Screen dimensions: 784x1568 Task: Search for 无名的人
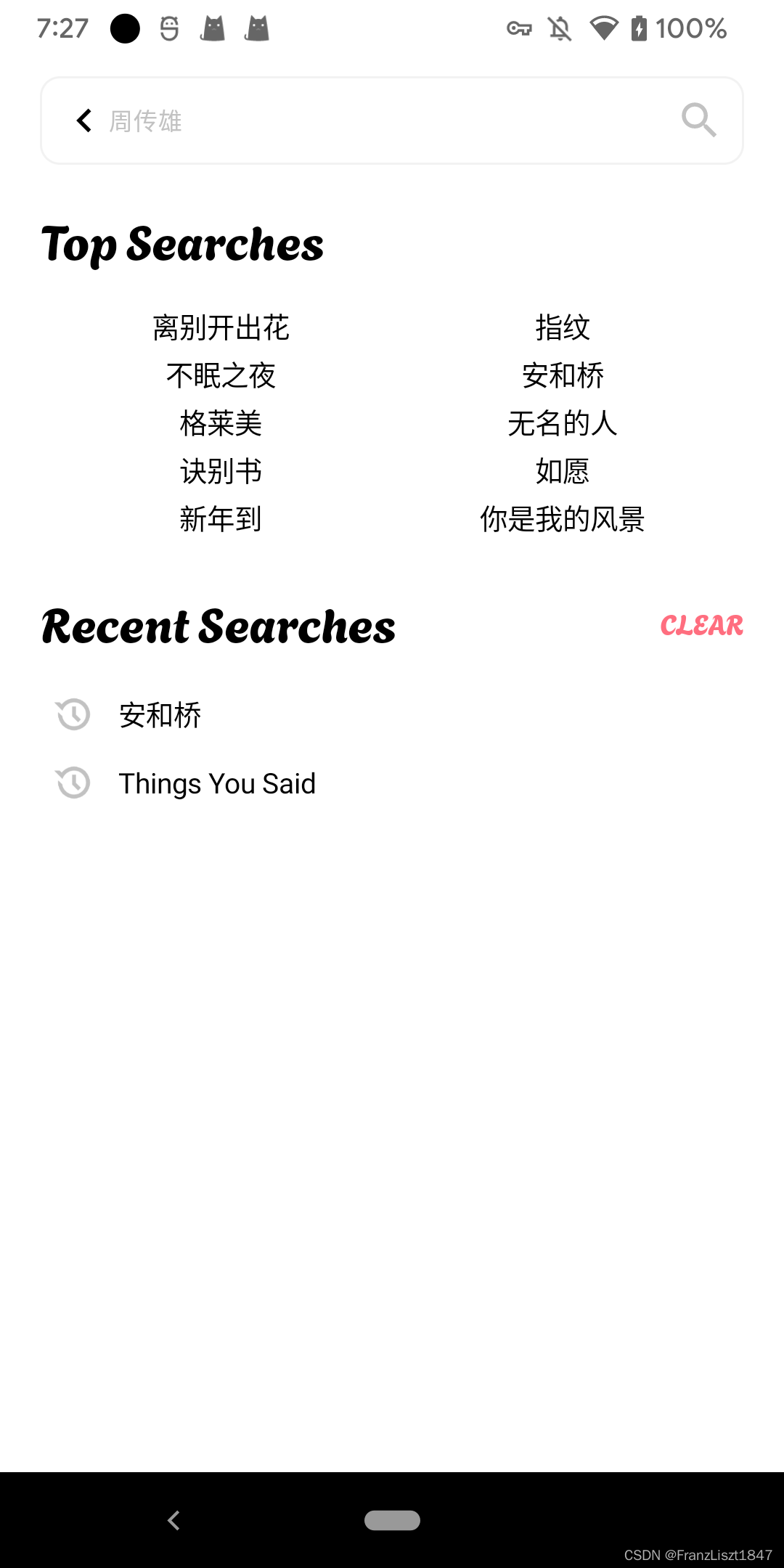click(x=563, y=423)
